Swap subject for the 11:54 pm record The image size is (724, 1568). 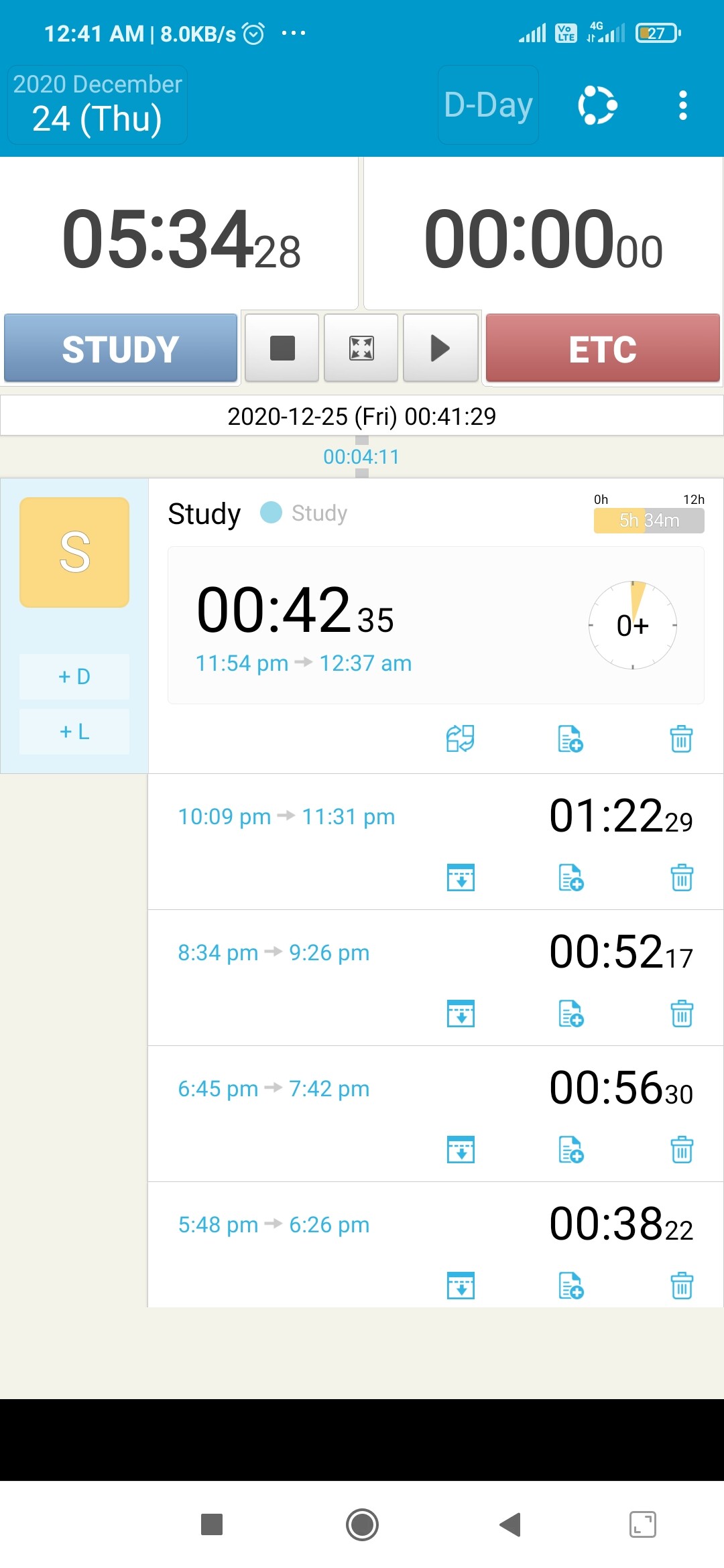tap(461, 738)
